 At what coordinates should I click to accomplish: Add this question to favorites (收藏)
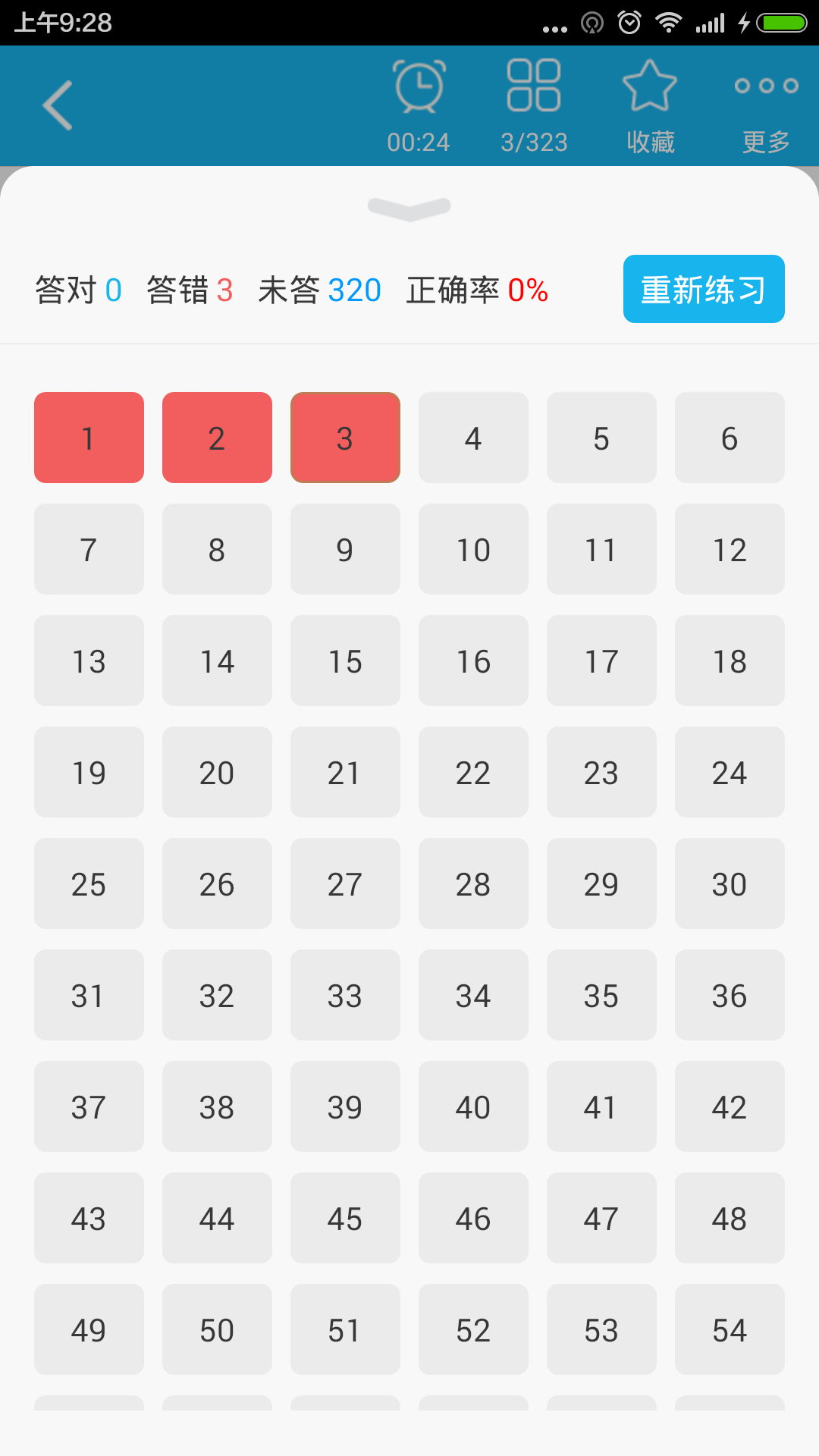(650, 105)
